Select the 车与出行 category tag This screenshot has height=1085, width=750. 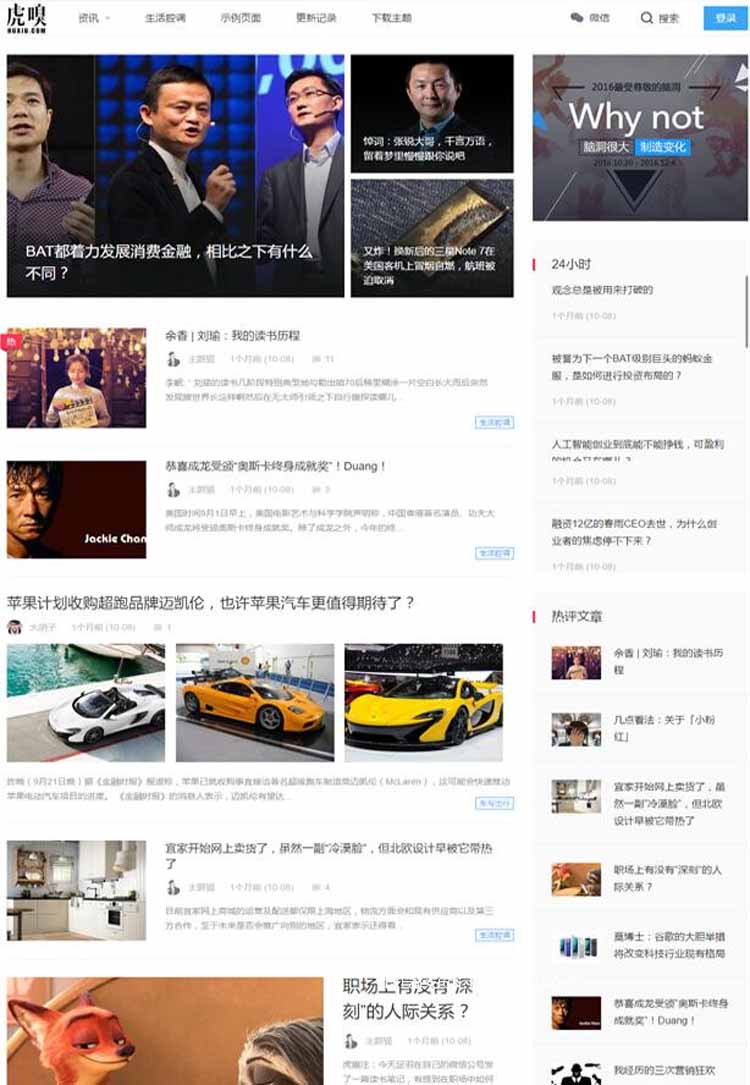(x=494, y=803)
